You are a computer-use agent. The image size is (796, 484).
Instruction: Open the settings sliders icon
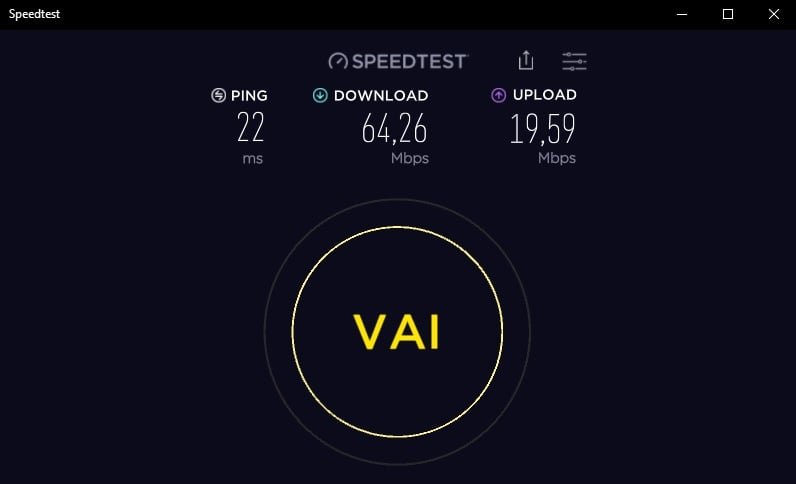click(x=574, y=61)
